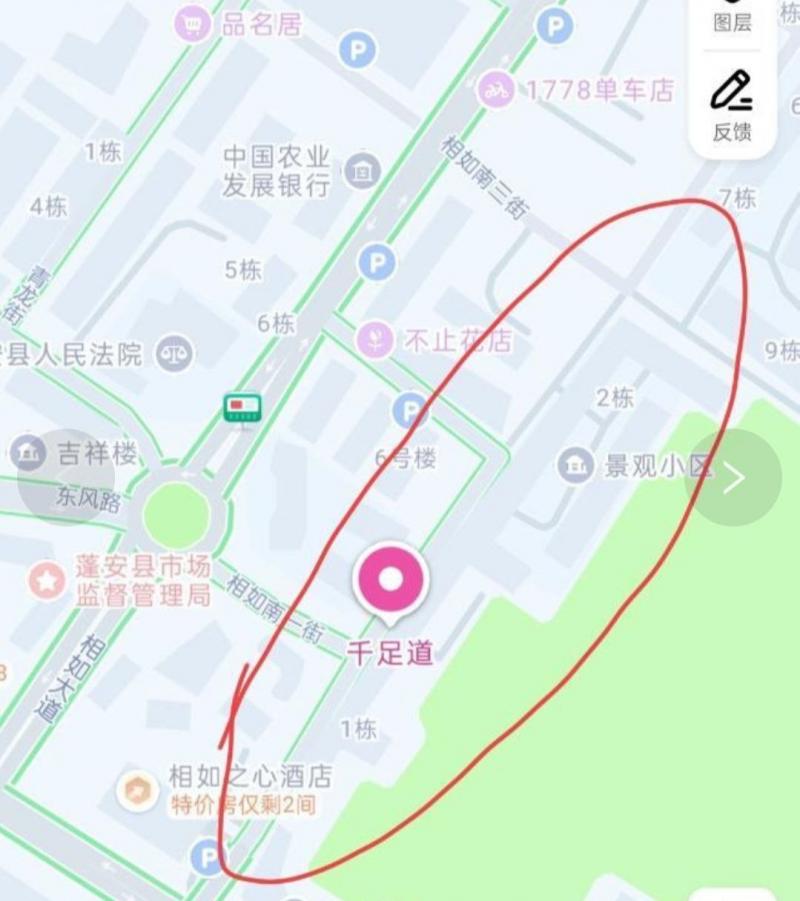Click the parking icon at bottom of map
The width and height of the screenshot is (800, 901).
click(207, 860)
